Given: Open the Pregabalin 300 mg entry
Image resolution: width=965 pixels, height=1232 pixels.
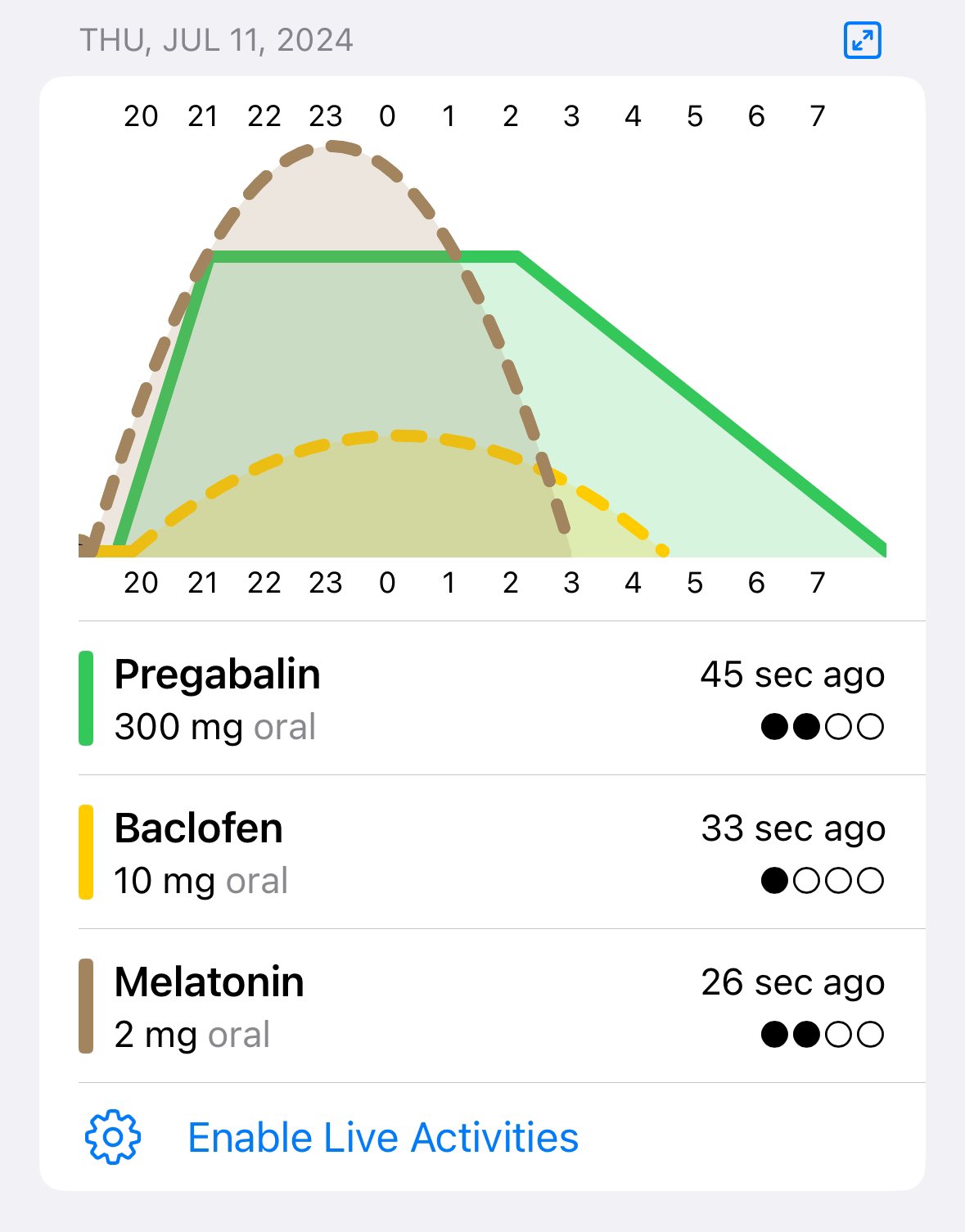Looking at the screenshot, I should [x=482, y=698].
